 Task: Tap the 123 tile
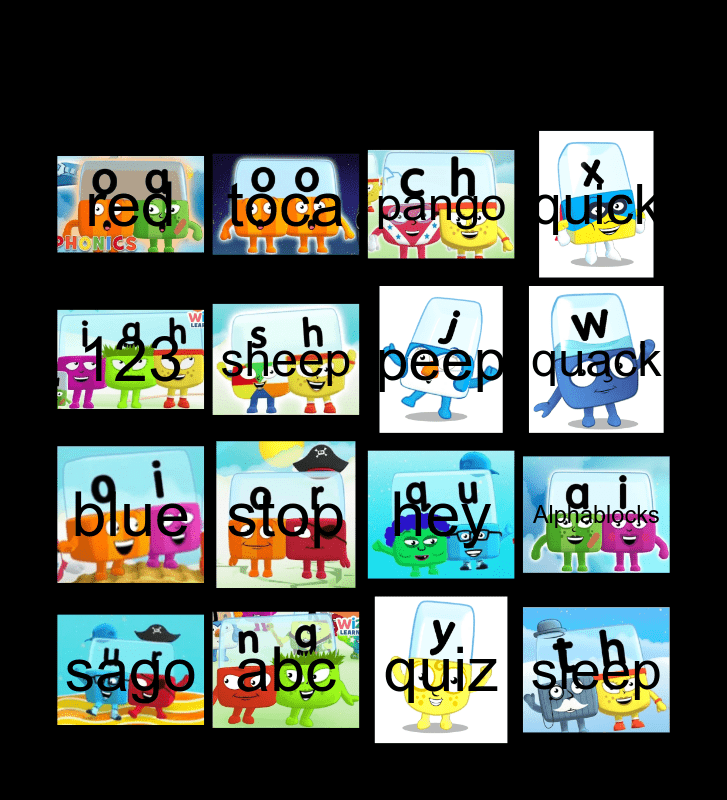pos(131,359)
